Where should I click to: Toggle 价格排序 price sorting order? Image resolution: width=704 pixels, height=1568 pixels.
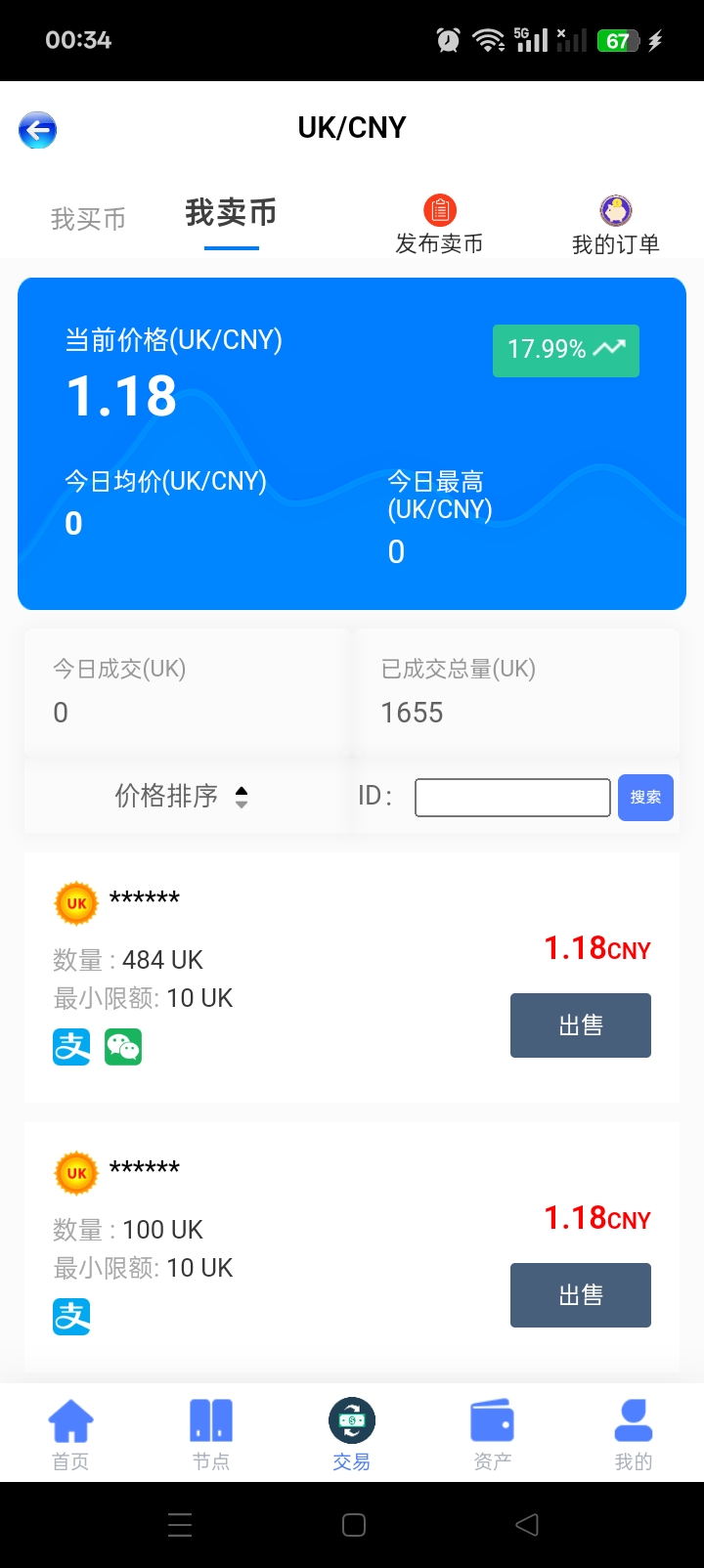[x=184, y=797]
